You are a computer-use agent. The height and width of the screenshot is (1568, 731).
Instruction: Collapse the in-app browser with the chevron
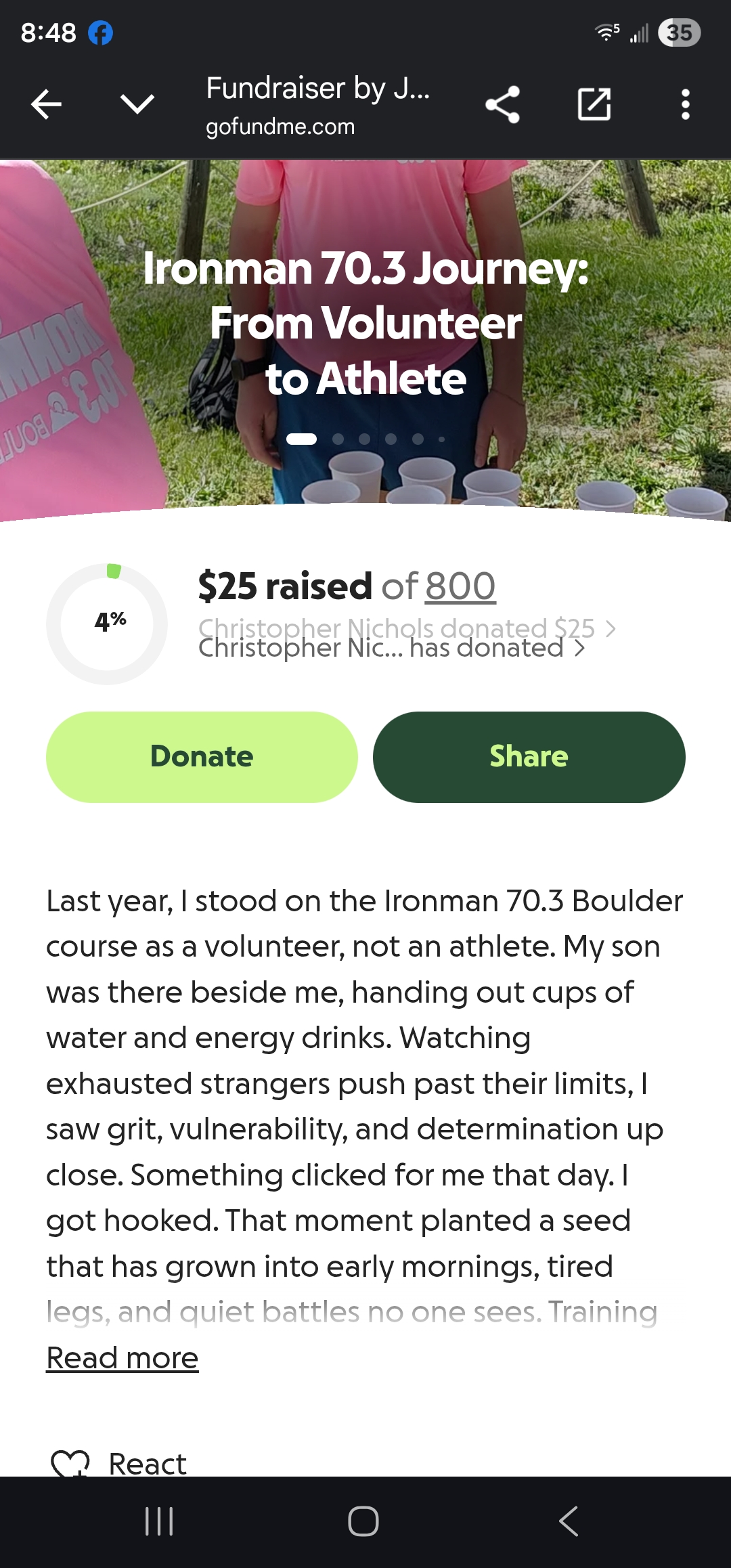(x=137, y=104)
